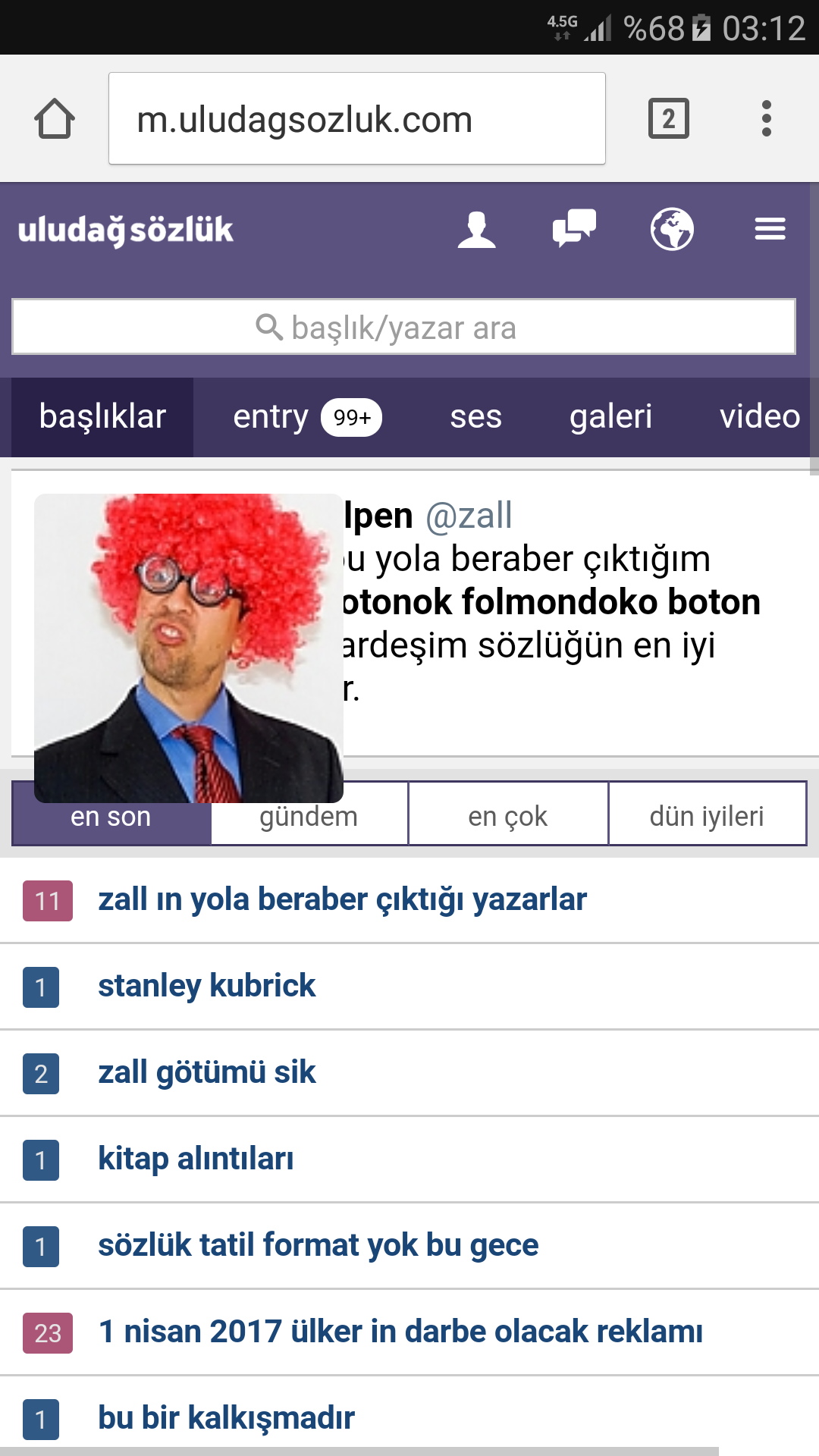Switch to the video tab
Viewport: 819px width, 1456px height.
pos(759,417)
